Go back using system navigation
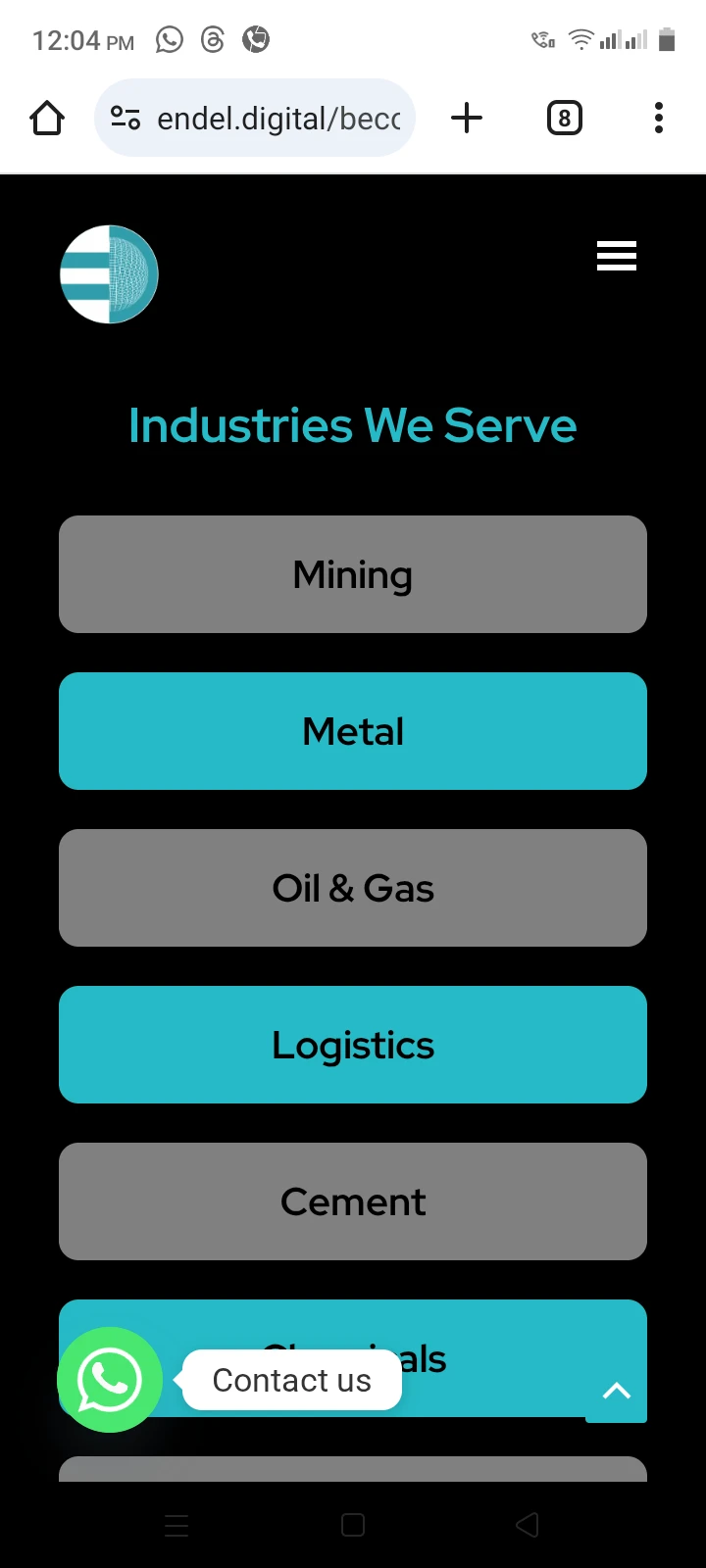706x1568 pixels. click(528, 1525)
